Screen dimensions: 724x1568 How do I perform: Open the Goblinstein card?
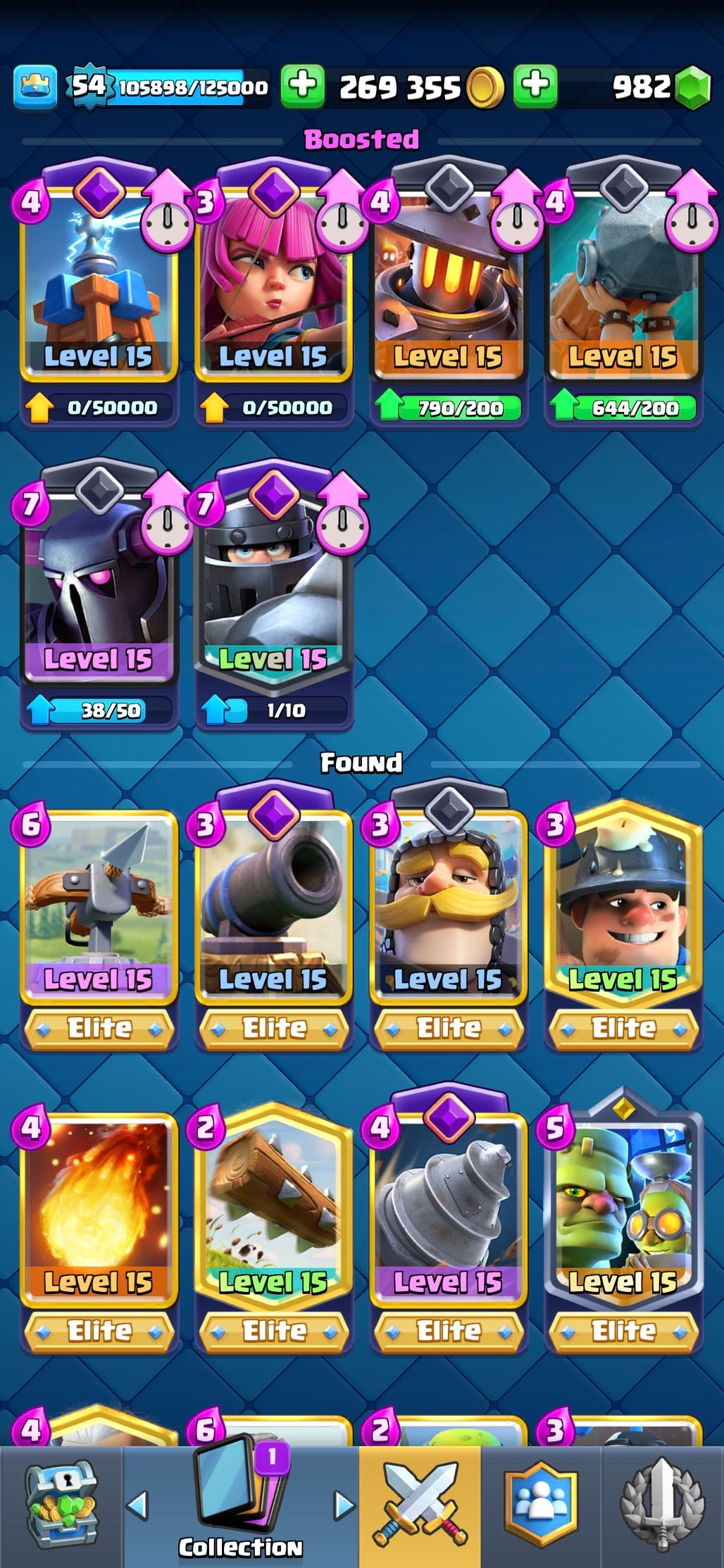623,1211
